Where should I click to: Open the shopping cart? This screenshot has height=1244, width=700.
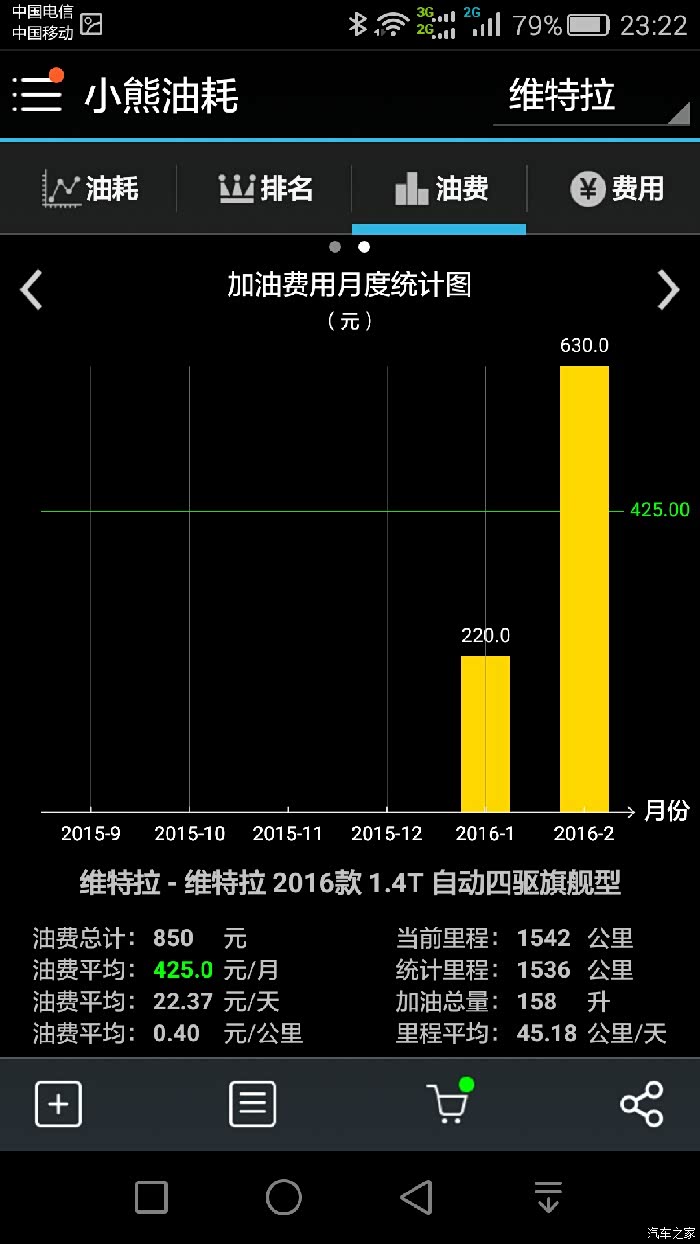pos(447,1104)
